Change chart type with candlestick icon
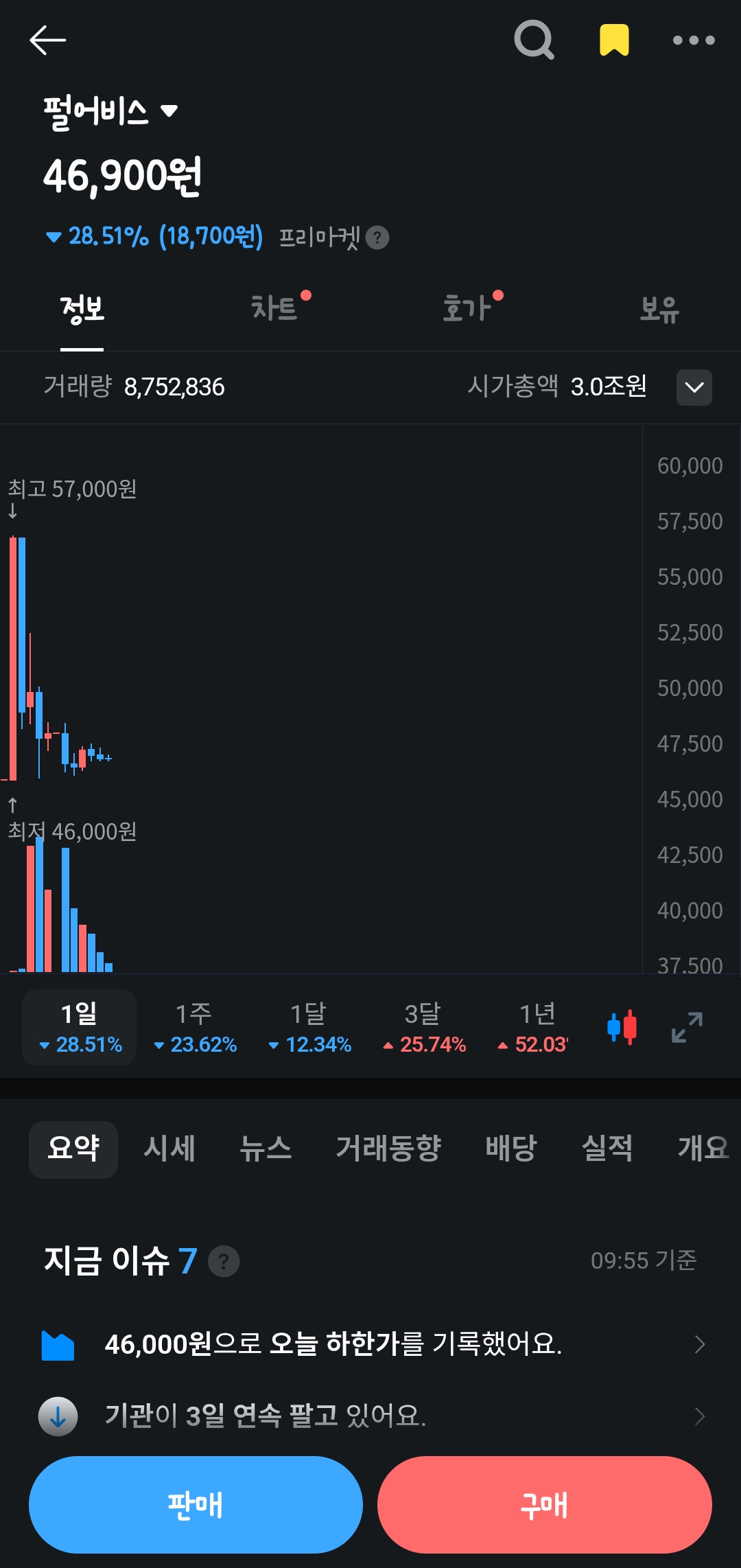Screen dimensions: 741x1568 [x=622, y=1028]
